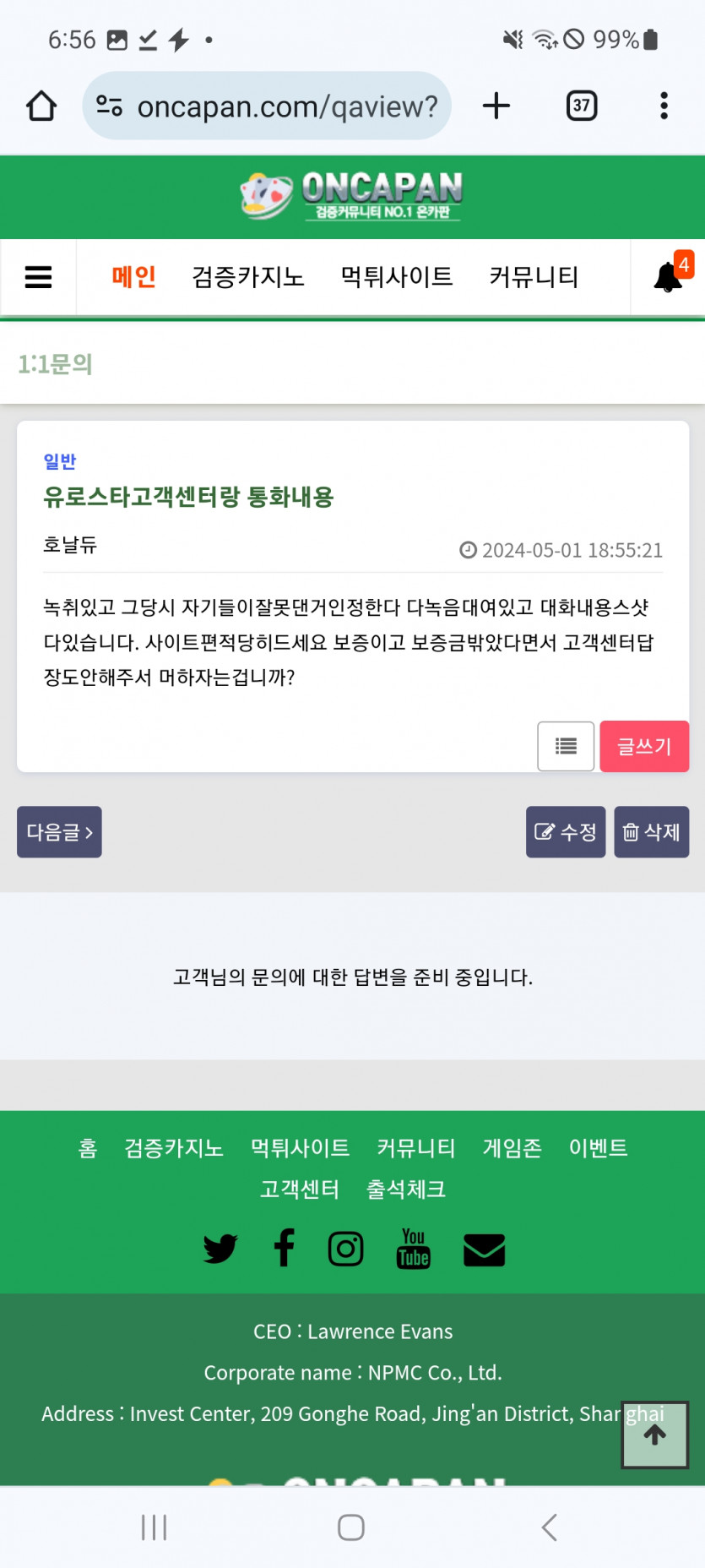The image size is (705, 1568).
Task: Open the 커뮤니티 top tab
Action: (534, 277)
